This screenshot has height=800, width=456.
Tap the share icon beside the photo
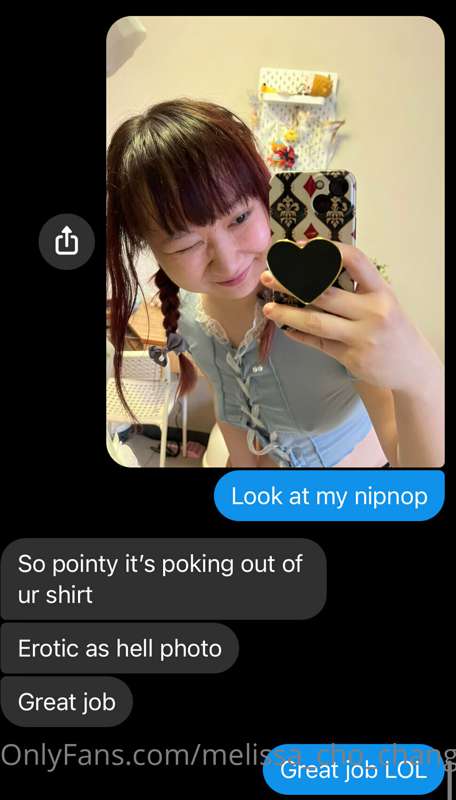click(x=67, y=241)
